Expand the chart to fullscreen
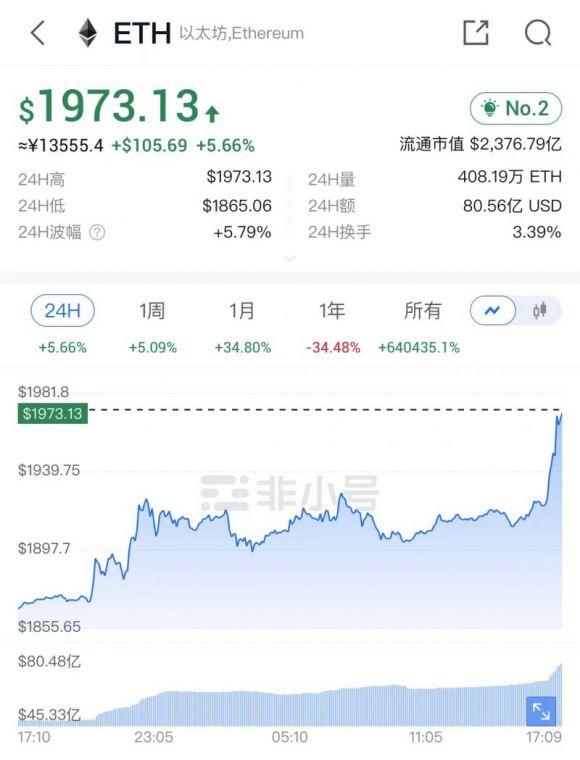580x760 pixels. click(541, 711)
